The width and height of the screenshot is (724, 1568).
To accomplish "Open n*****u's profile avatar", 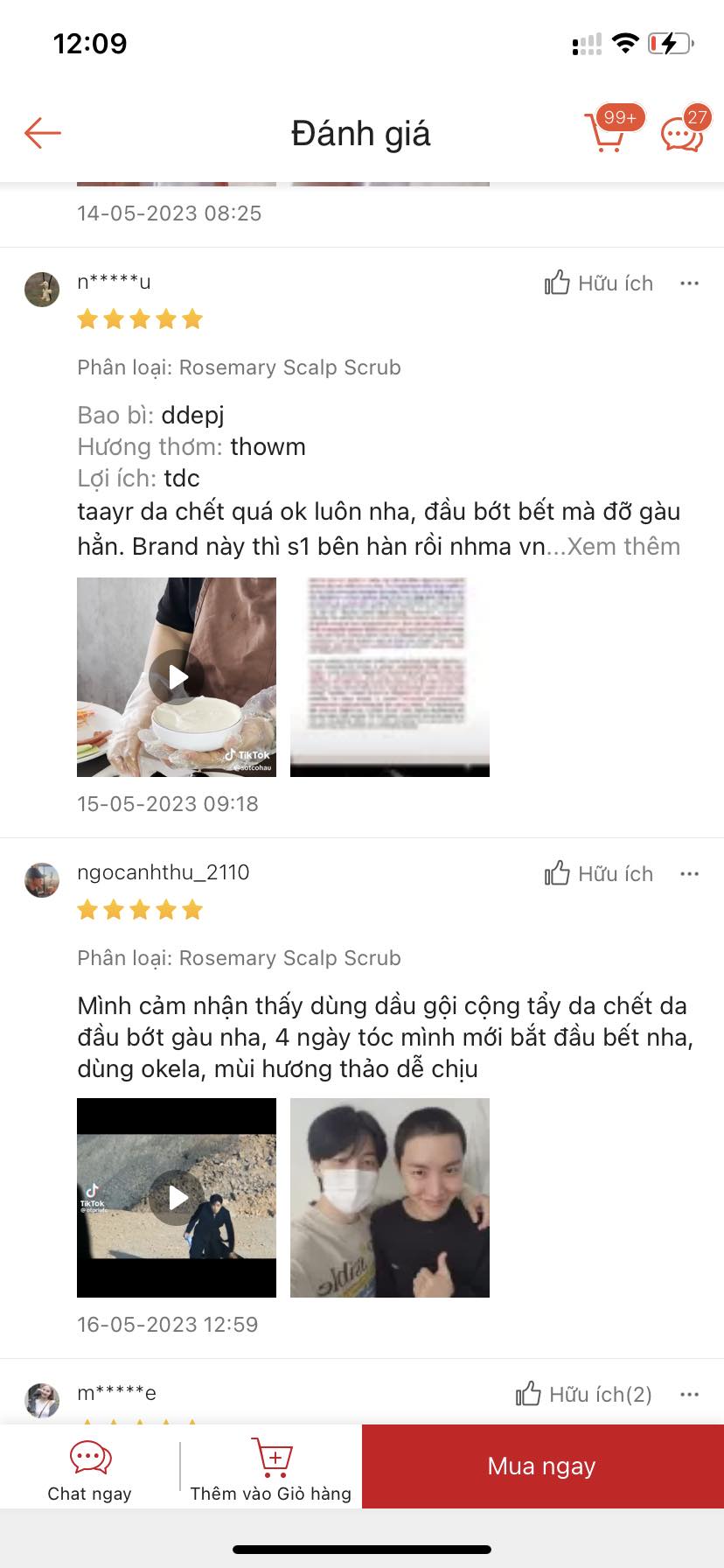I will point(42,290).
